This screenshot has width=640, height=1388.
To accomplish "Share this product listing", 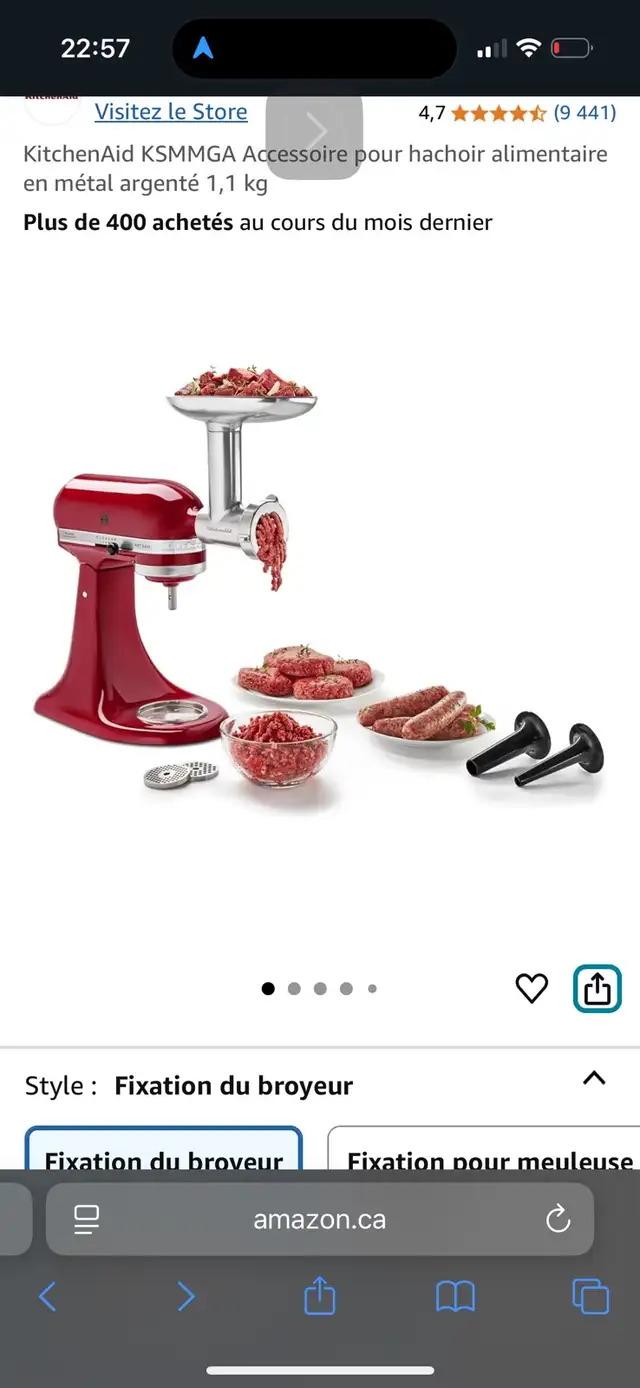I will (597, 989).
